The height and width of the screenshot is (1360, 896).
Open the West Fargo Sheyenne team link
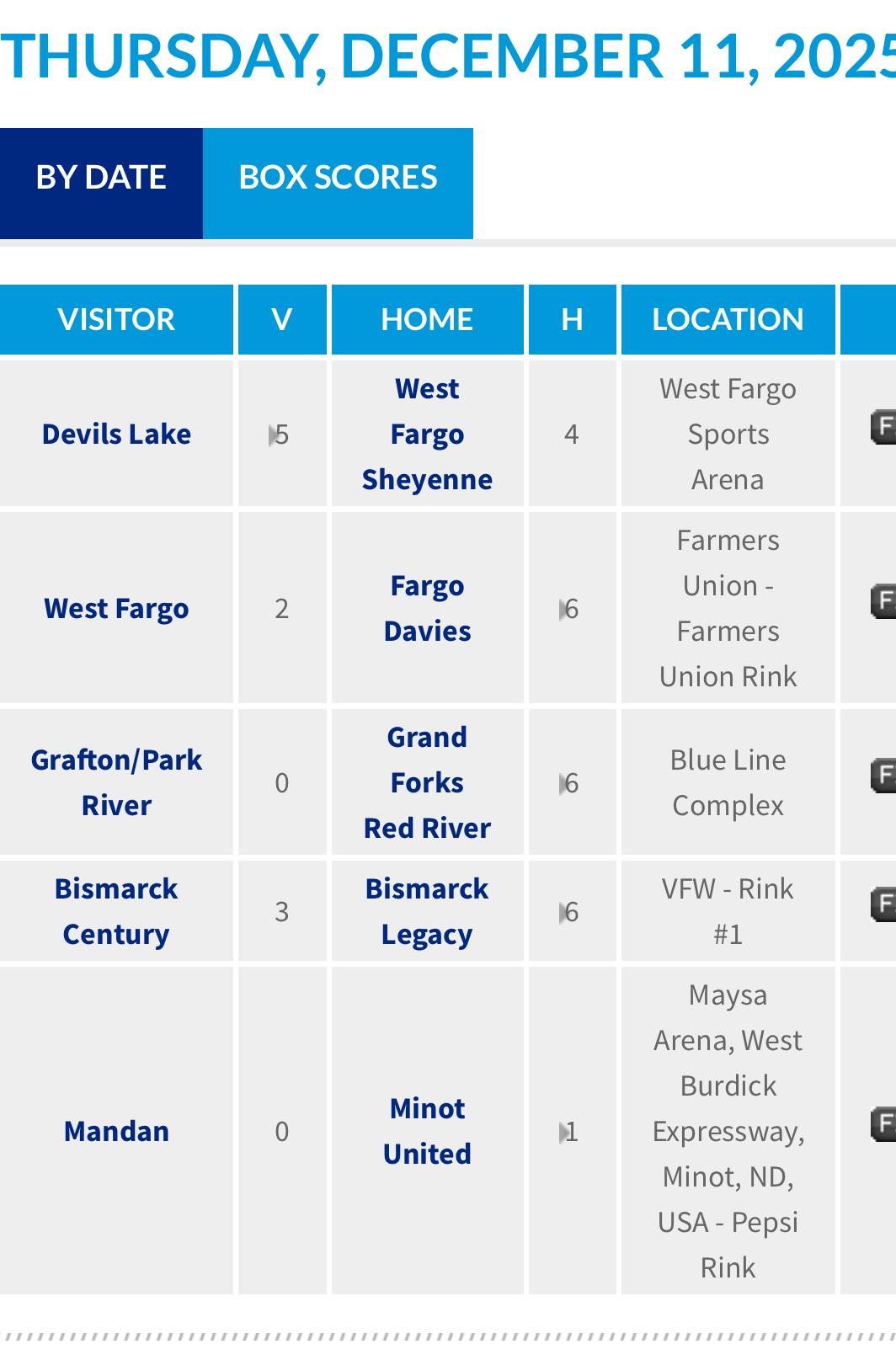tap(427, 435)
